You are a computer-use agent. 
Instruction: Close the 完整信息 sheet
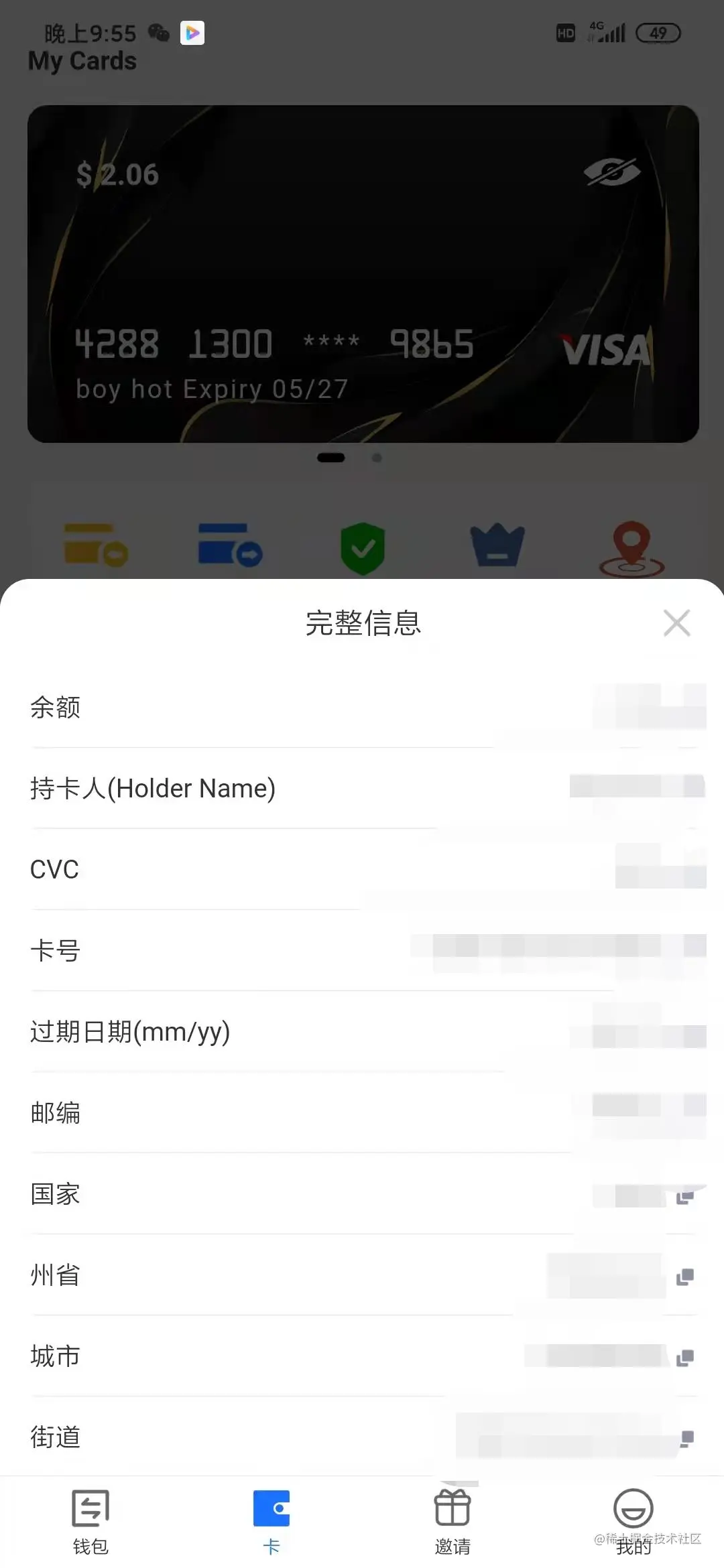pyautogui.click(x=677, y=623)
